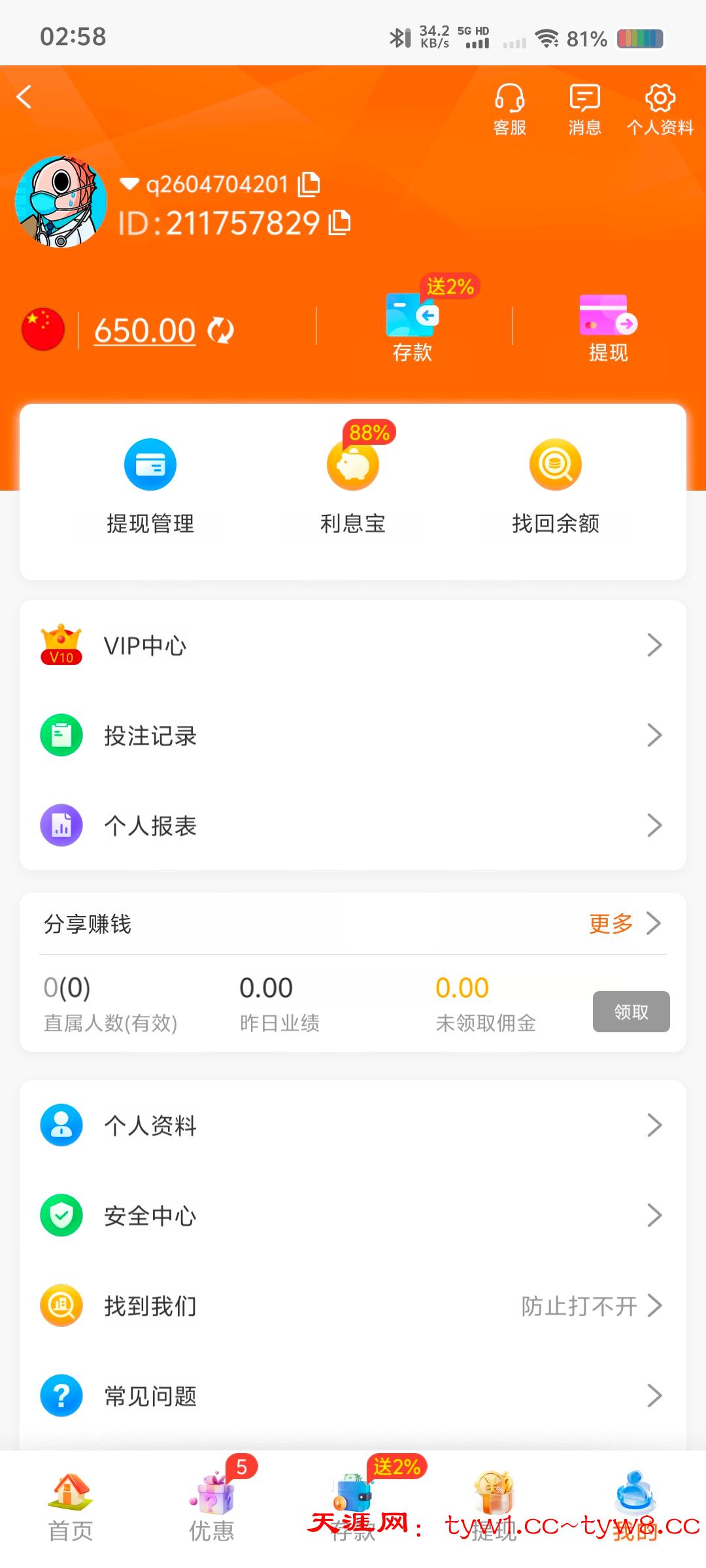This screenshot has width=706, height=1568.
Task: Open 客服 customer service
Action: coord(509,108)
